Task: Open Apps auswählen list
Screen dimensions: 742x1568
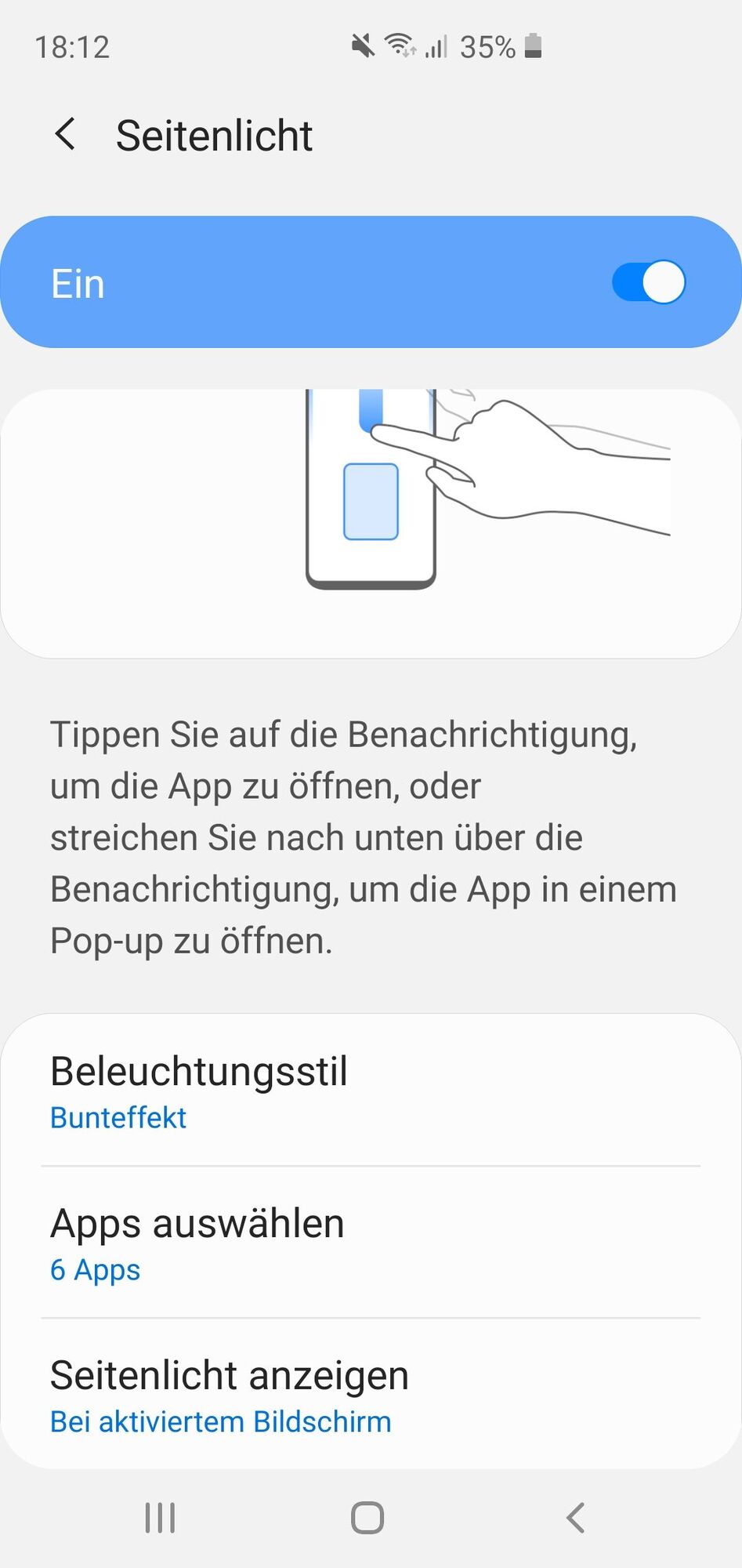Action: [x=370, y=1243]
